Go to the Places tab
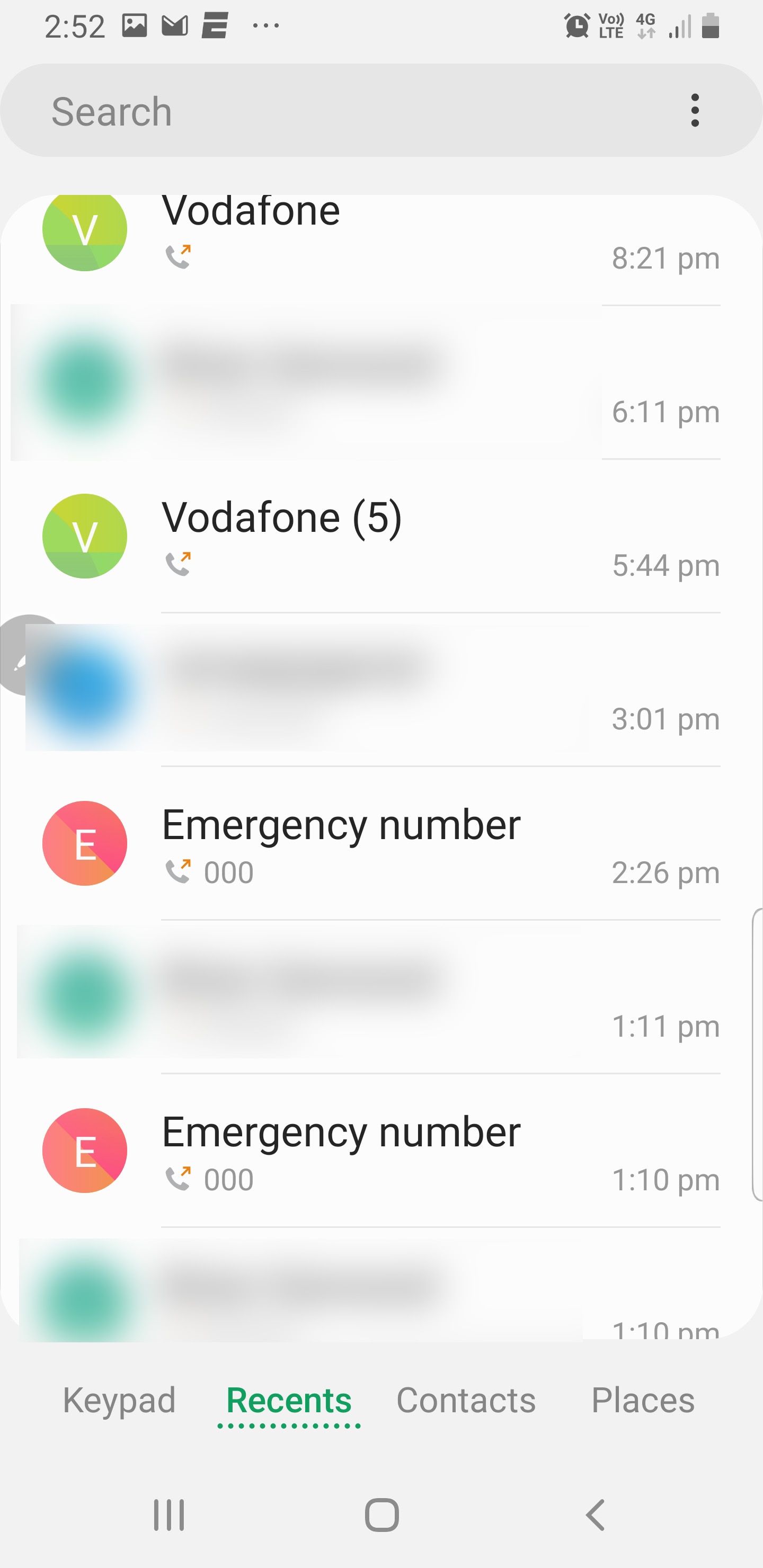 [642, 1401]
